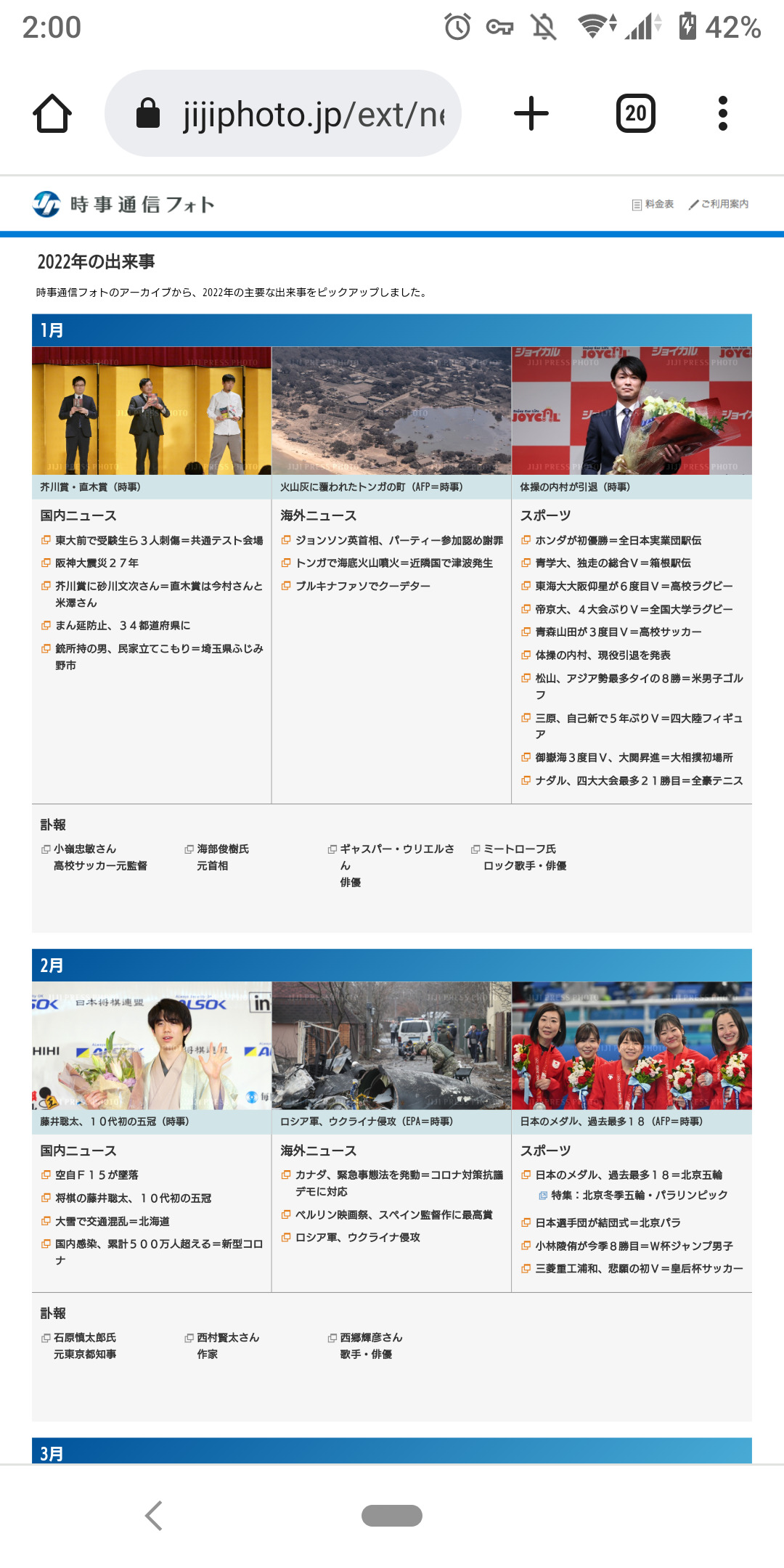
Task: Open the tab switcher showing 20 tabs
Action: pyautogui.click(x=635, y=114)
